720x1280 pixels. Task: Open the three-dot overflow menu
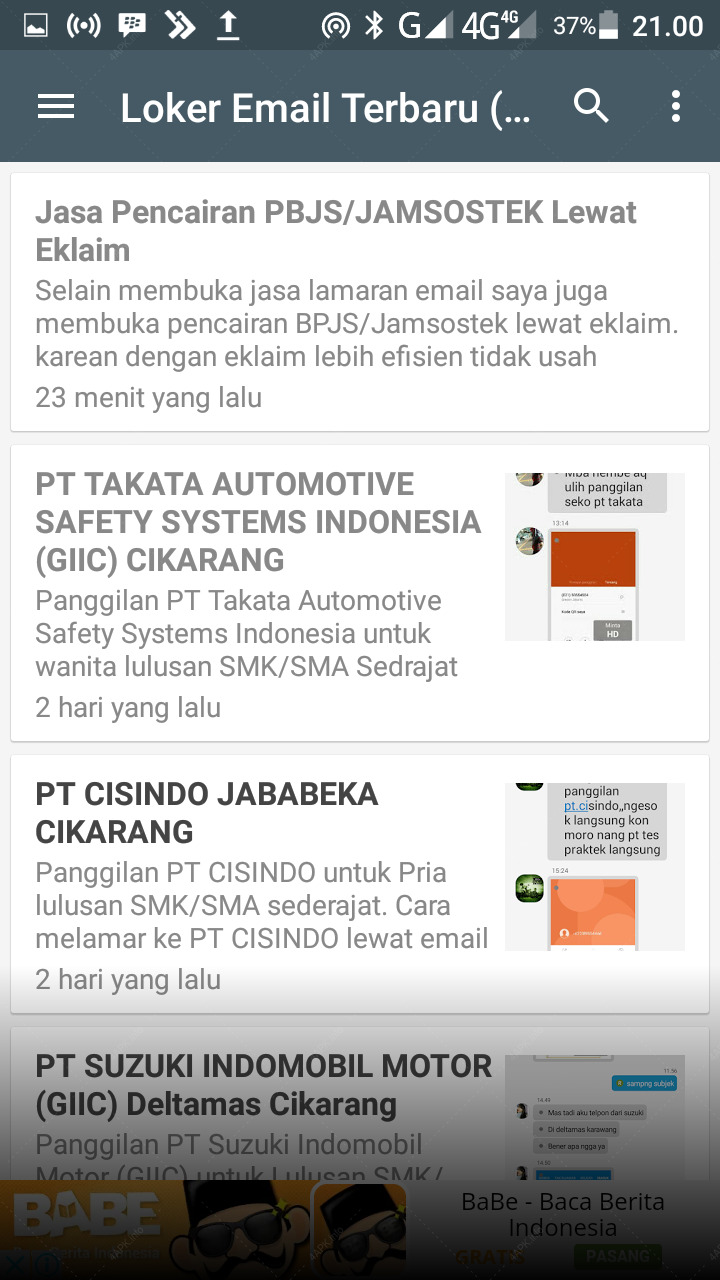676,106
